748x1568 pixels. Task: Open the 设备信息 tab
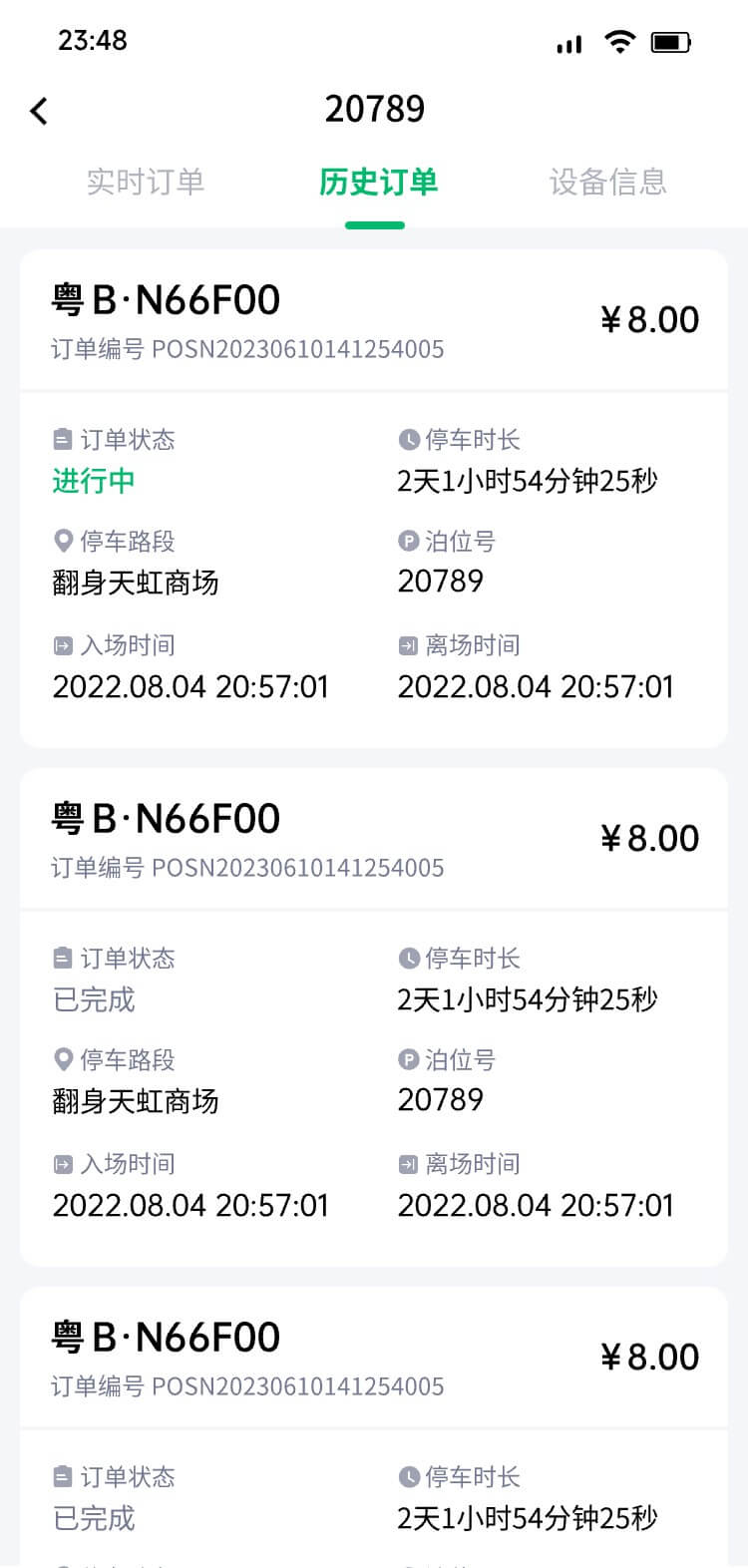click(607, 182)
